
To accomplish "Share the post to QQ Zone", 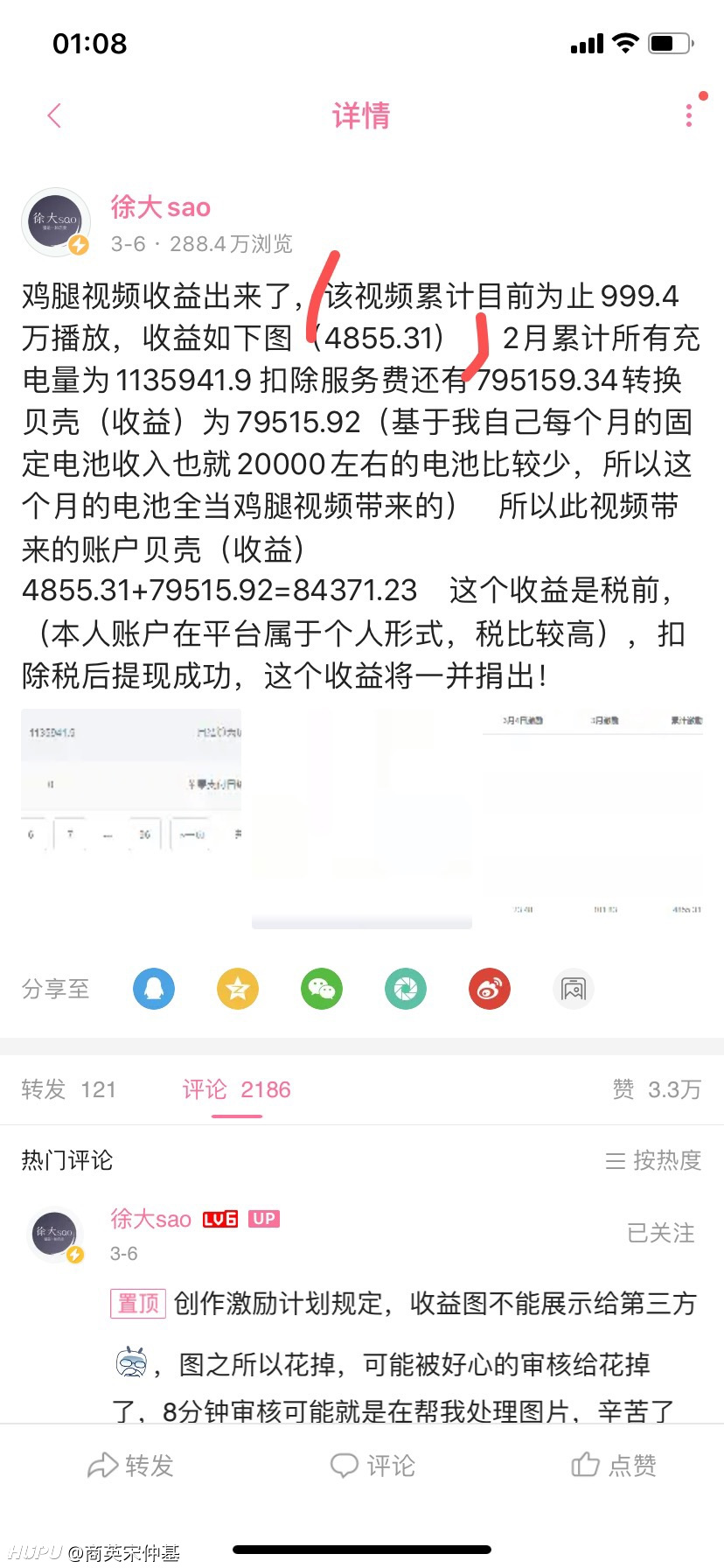I will click(238, 989).
